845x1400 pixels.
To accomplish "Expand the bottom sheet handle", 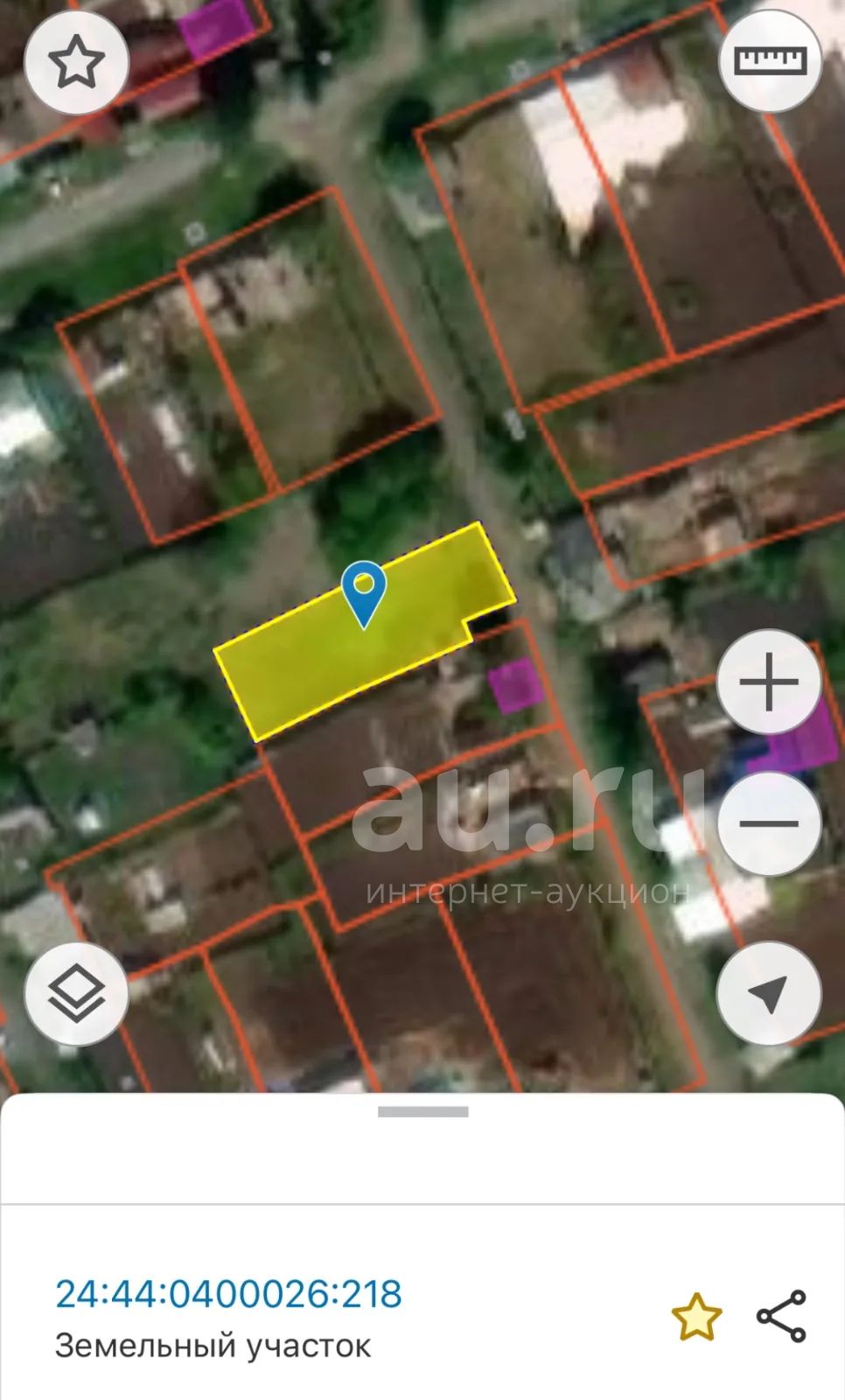I will tap(423, 1112).
